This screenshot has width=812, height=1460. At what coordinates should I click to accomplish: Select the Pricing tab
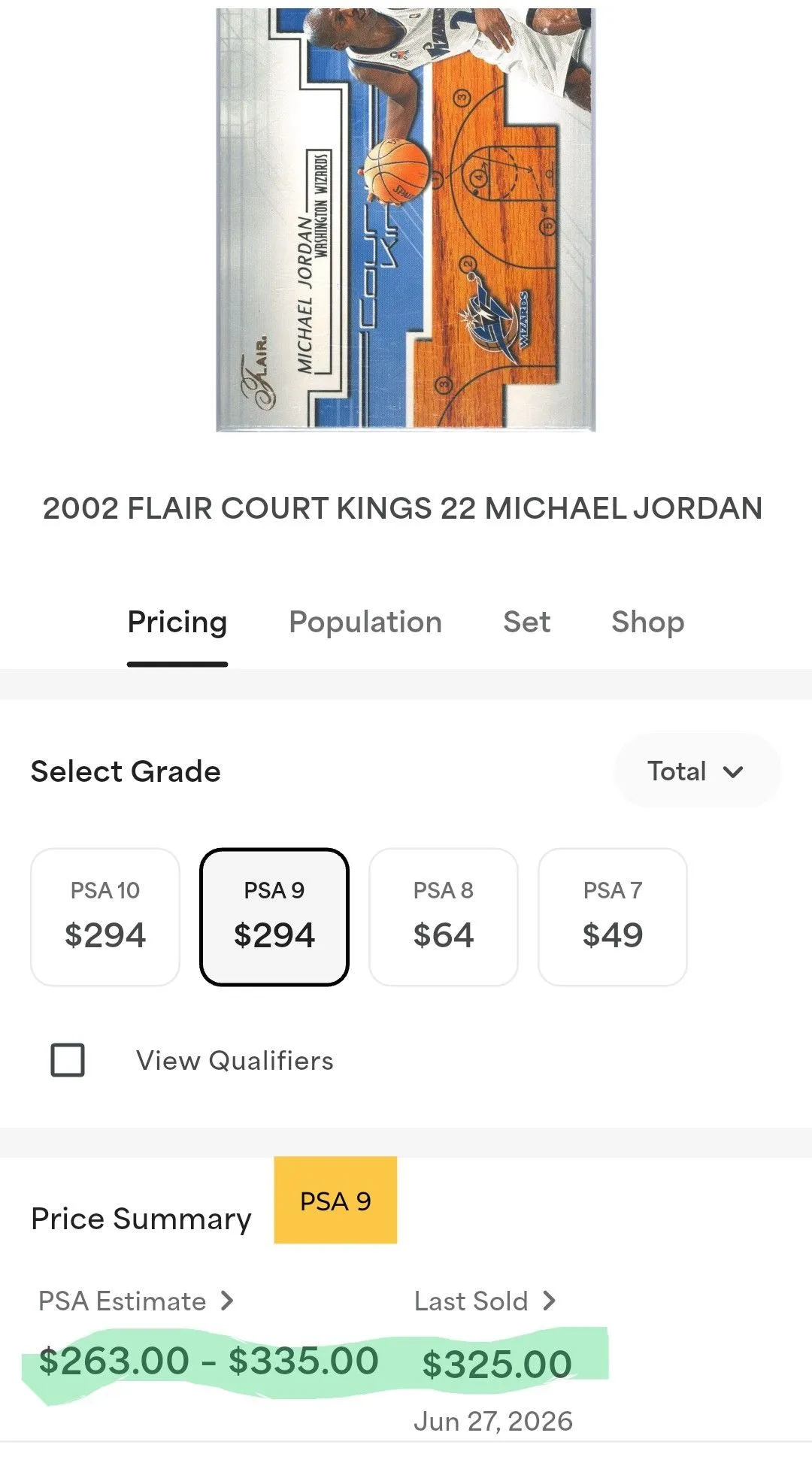[x=177, y=622]
